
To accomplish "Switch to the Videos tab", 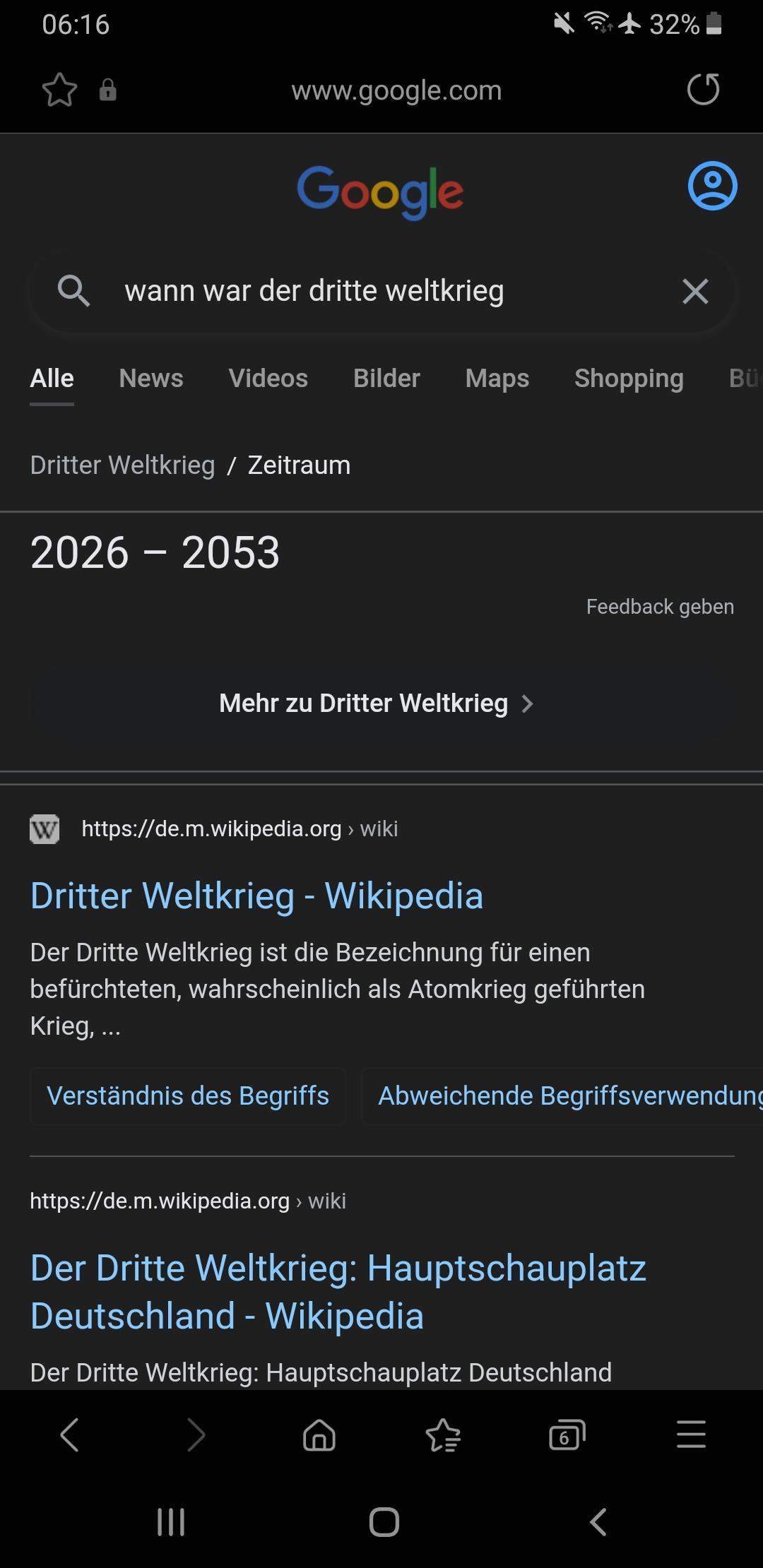I will click(268, 379).
